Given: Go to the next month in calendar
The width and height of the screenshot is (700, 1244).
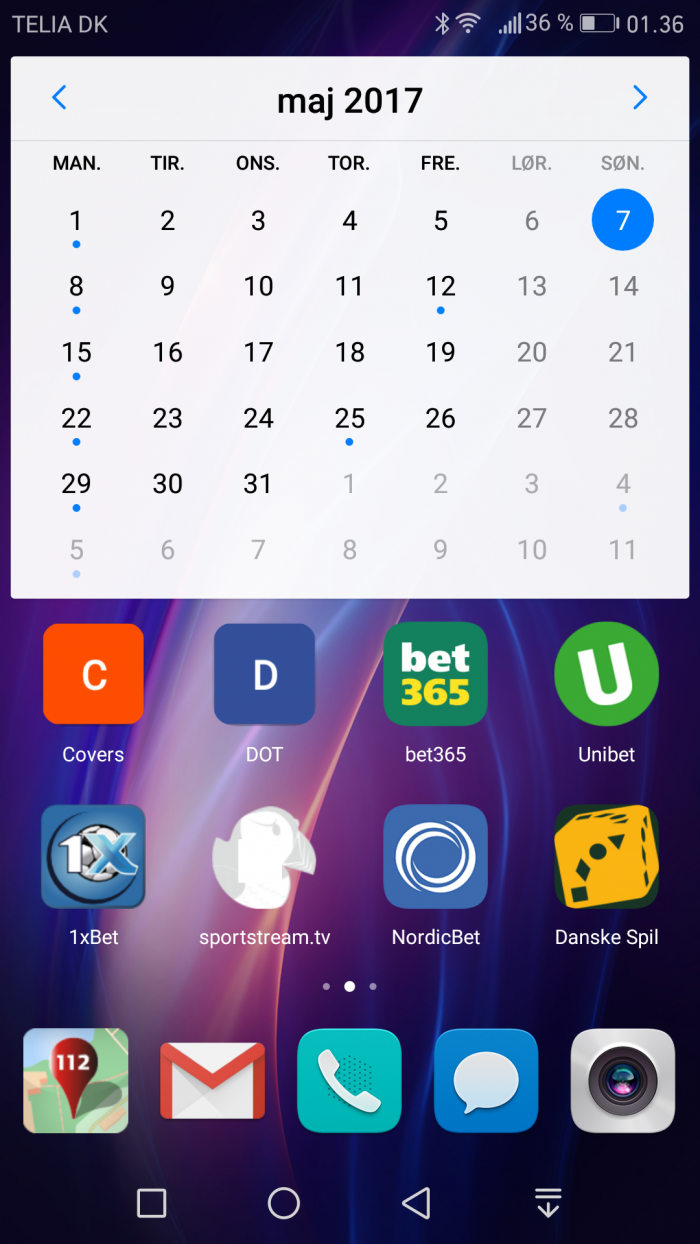Looking at the screenshot, I should (x=640, y=98).
